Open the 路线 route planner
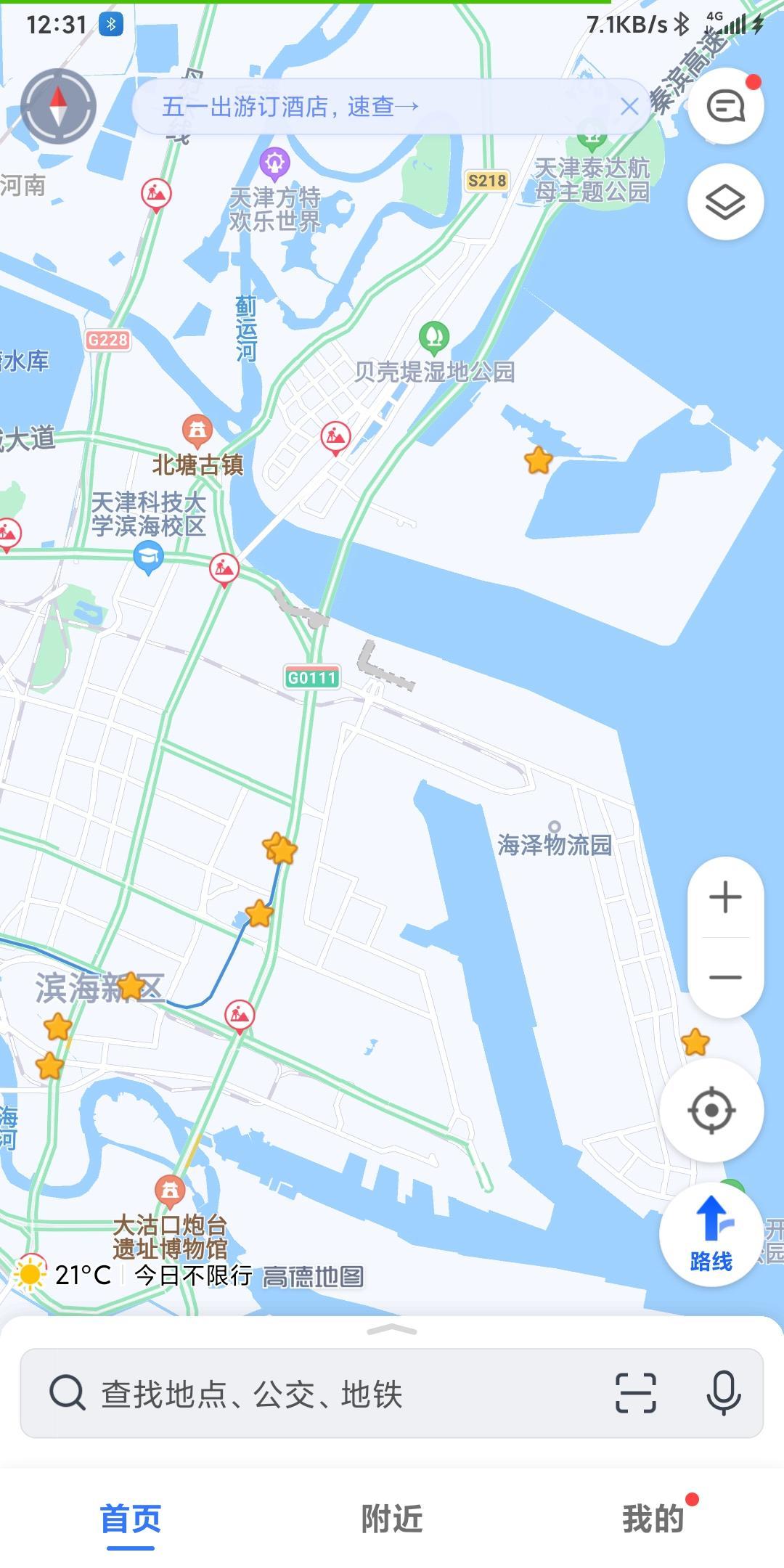Screen dimensions: 784x1568 (711, 1235)
